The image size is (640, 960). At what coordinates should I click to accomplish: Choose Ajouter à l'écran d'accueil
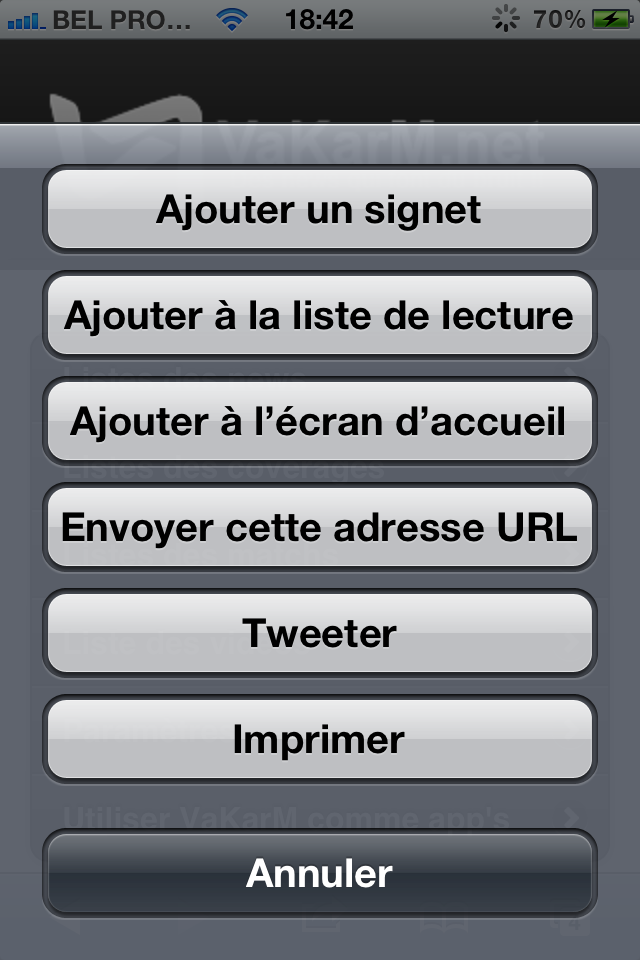coord(319,422)
